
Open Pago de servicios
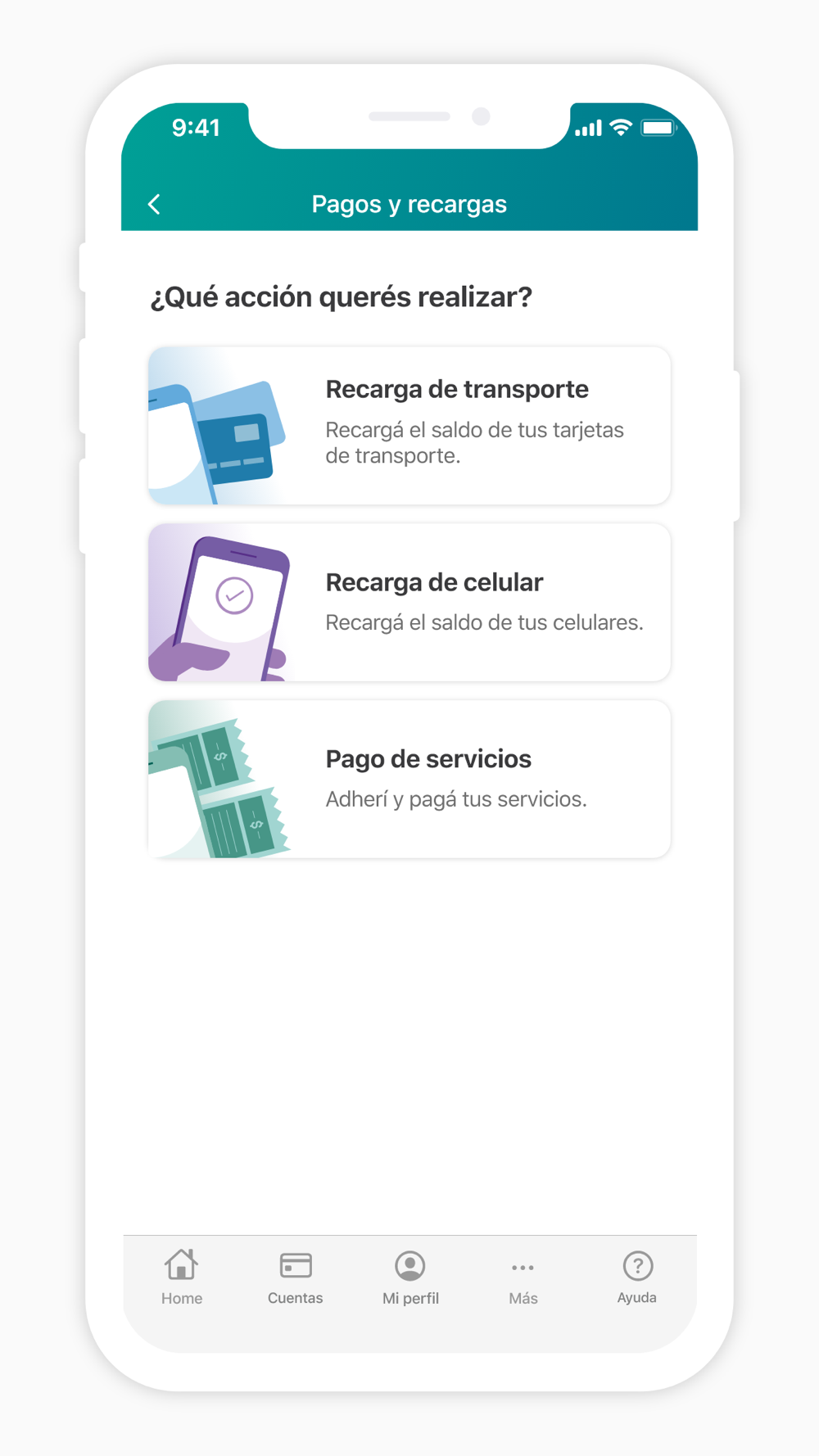409,779
